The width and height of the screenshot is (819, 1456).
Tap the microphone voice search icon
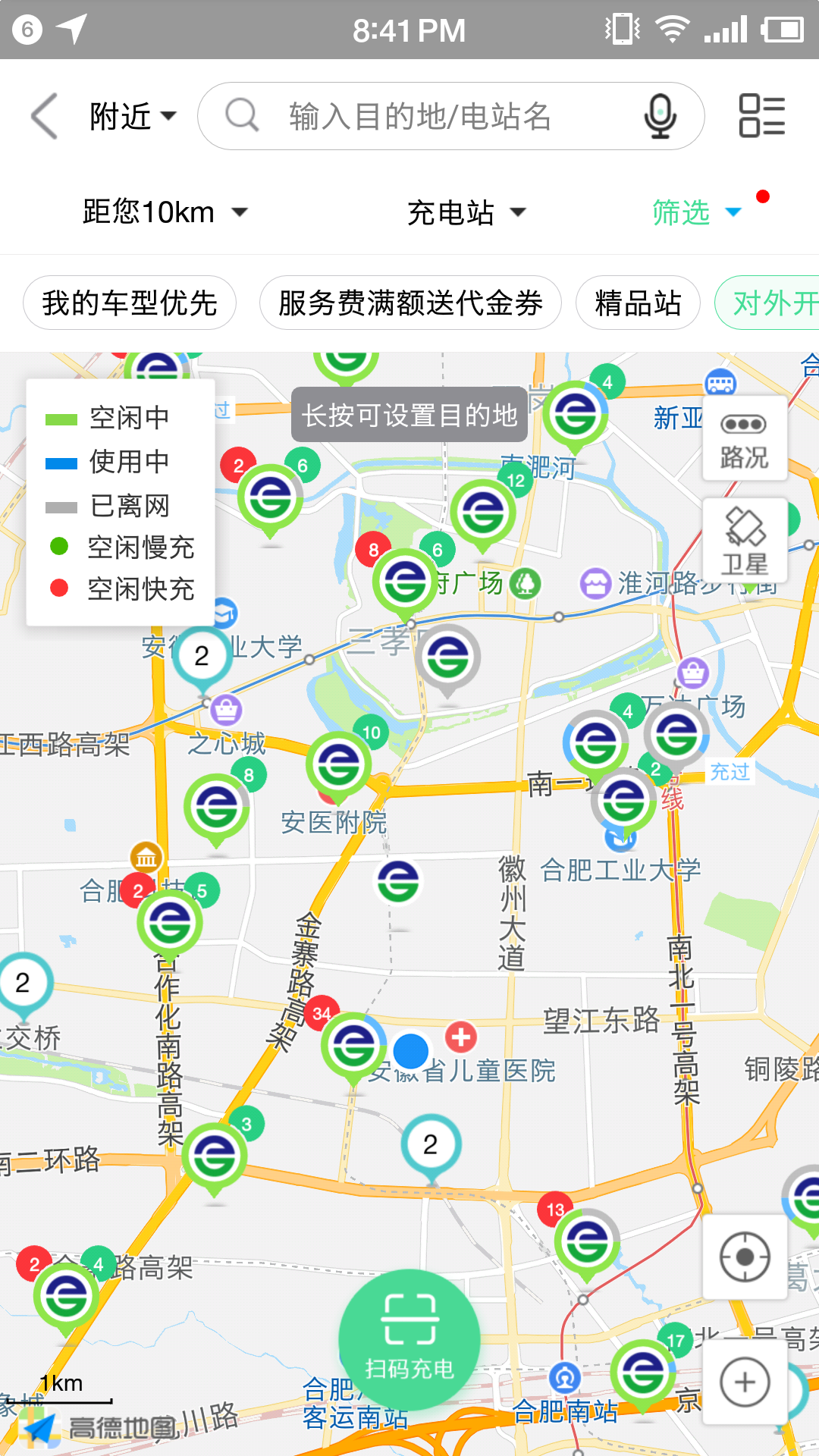[659, 115]
